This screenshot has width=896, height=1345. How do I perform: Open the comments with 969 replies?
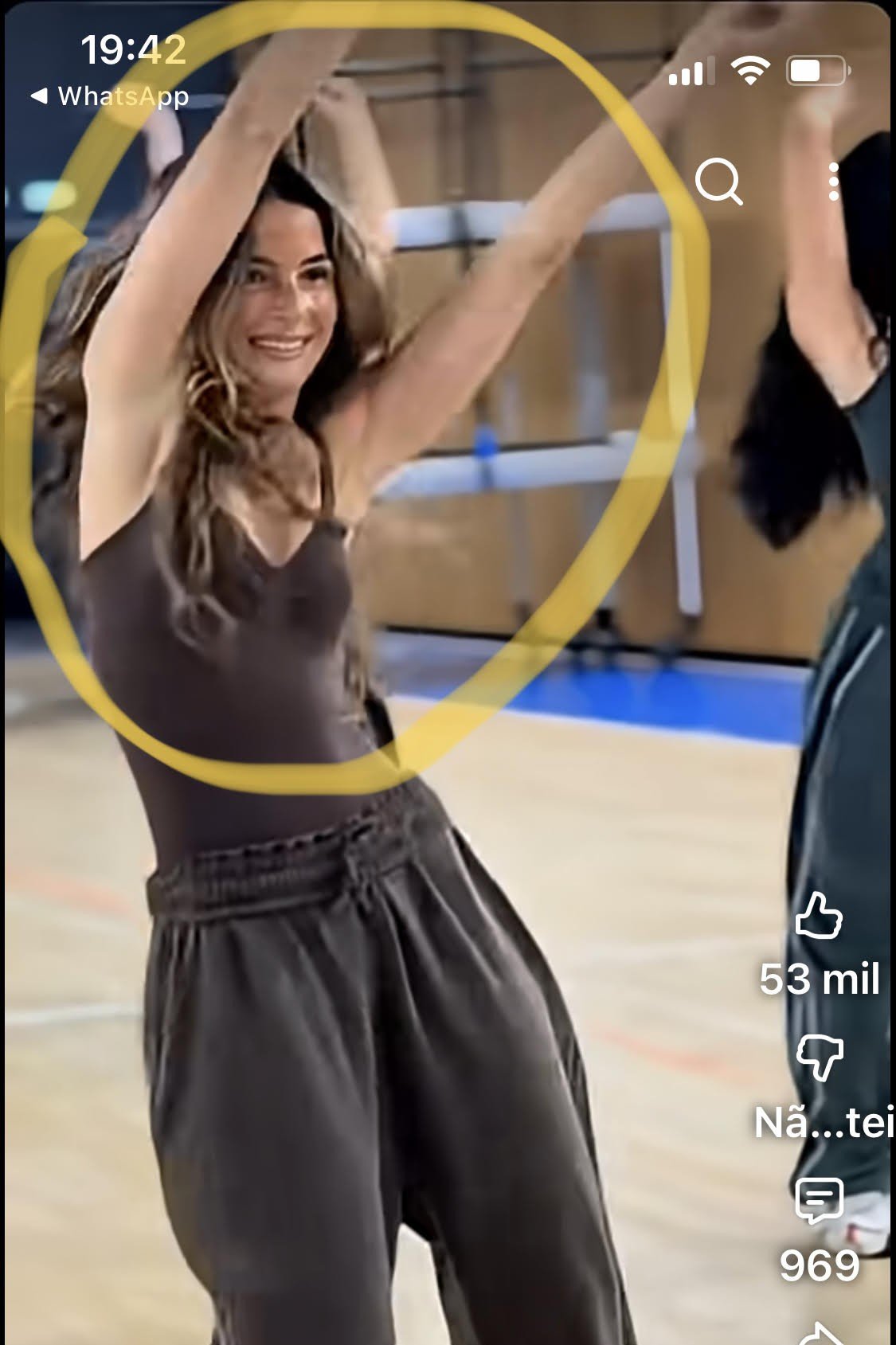[819, 1201]
